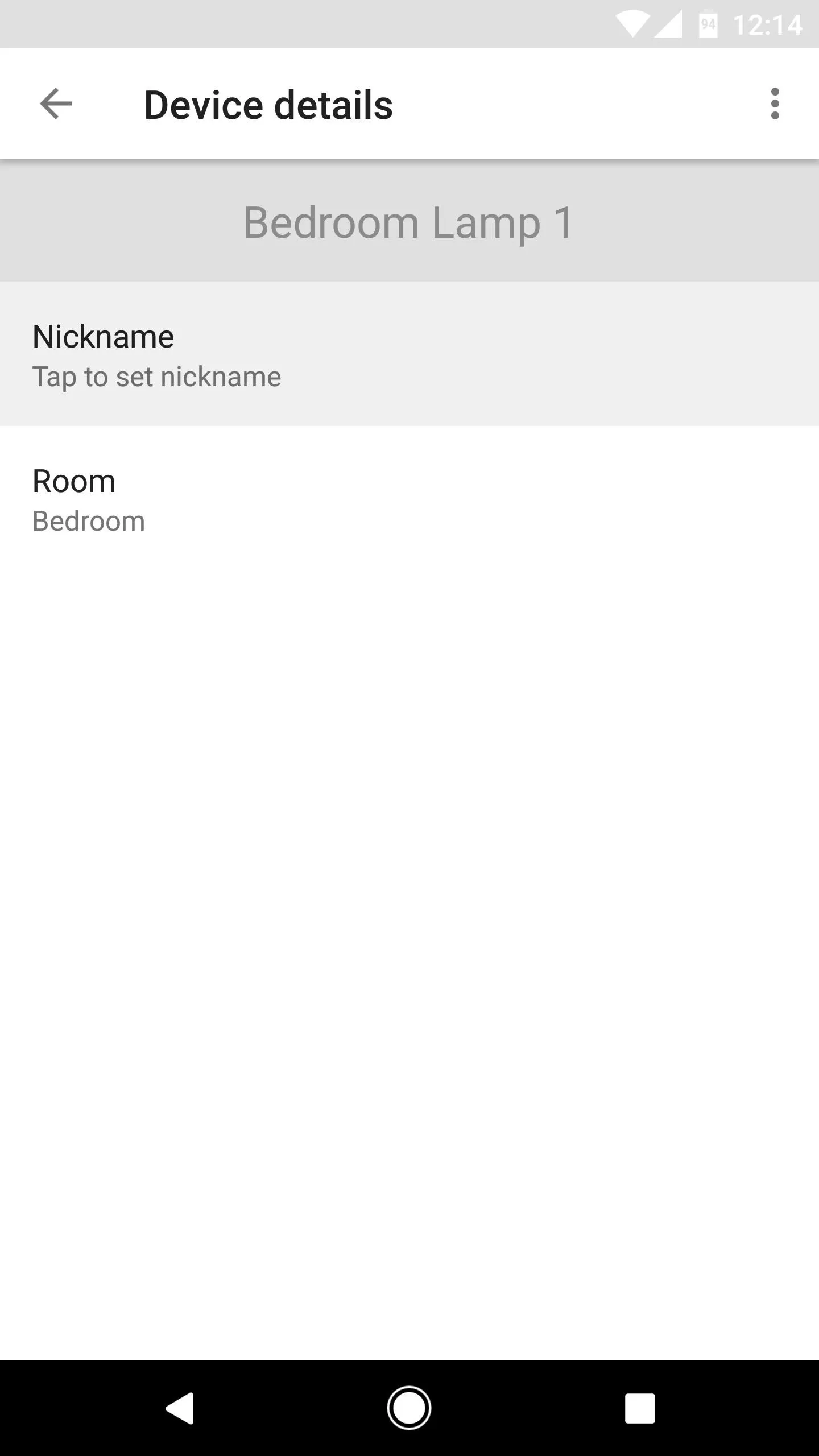Open the three-dot overflow menu

pos(775,104)
